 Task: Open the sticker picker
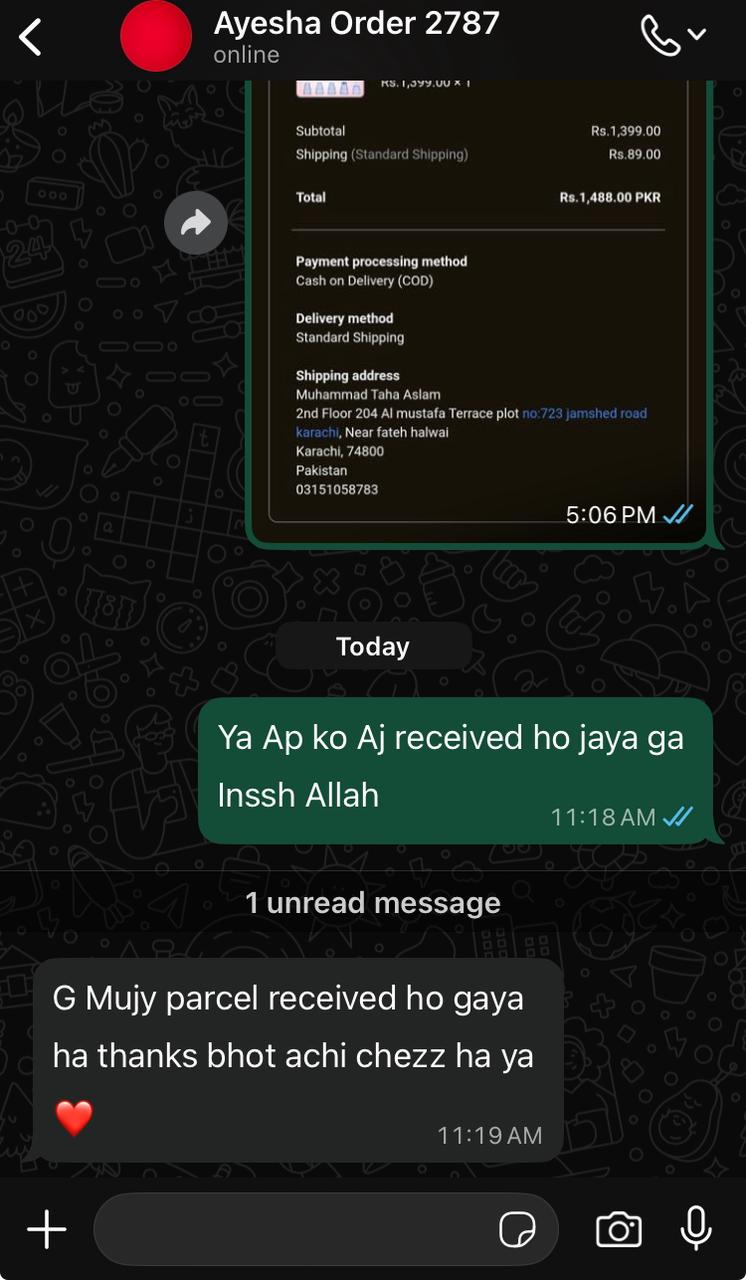(517, 1230)
